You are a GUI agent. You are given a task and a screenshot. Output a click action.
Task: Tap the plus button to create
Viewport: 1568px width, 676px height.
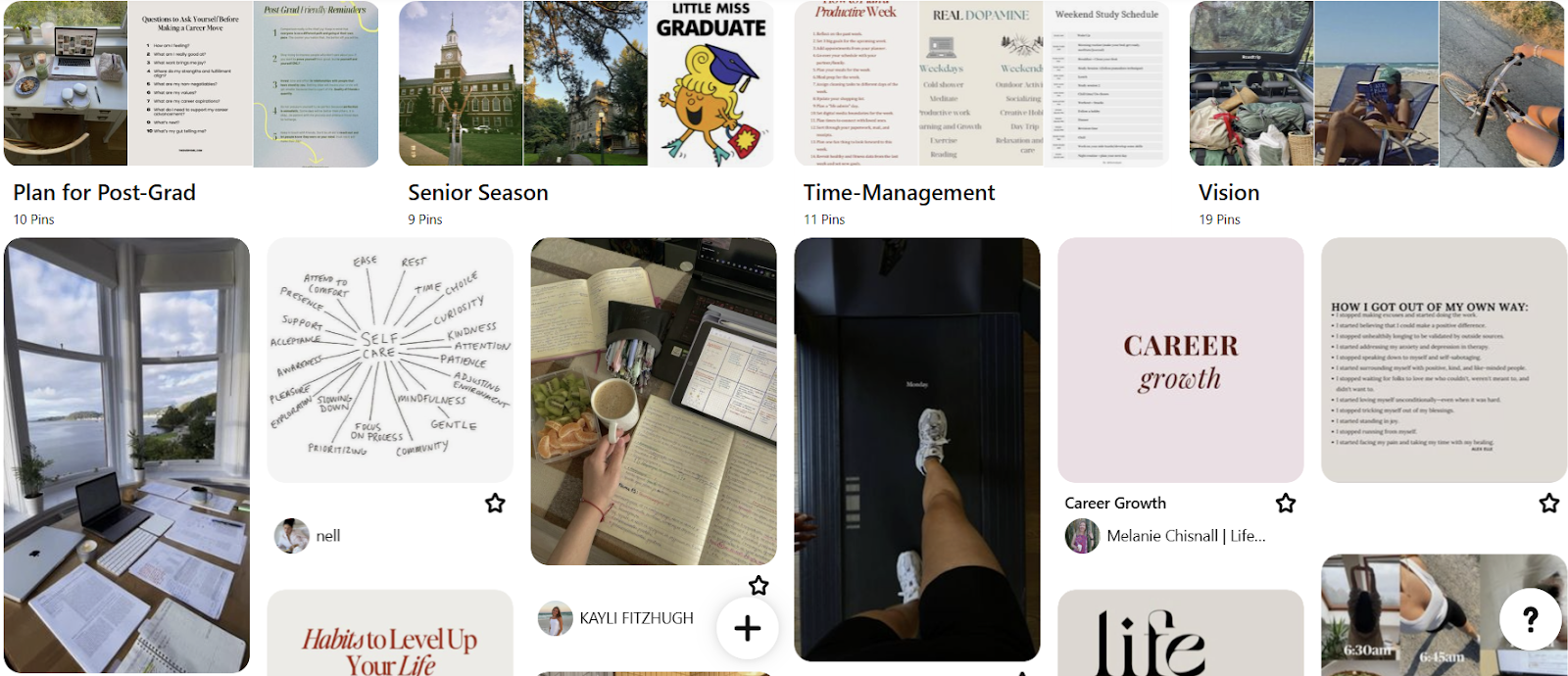(x=747, y=628)
